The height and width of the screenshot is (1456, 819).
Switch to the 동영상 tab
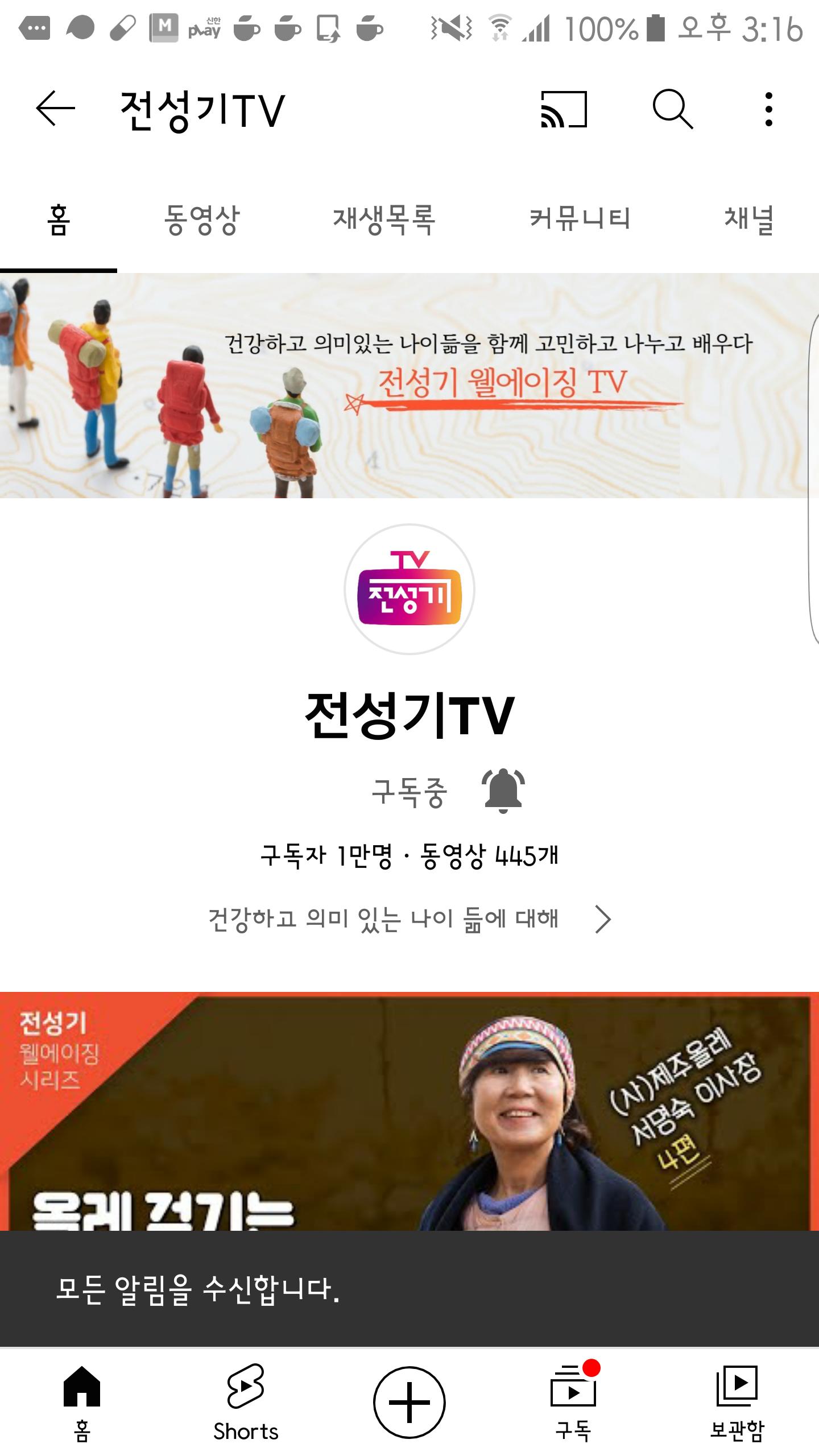point(201,220)
